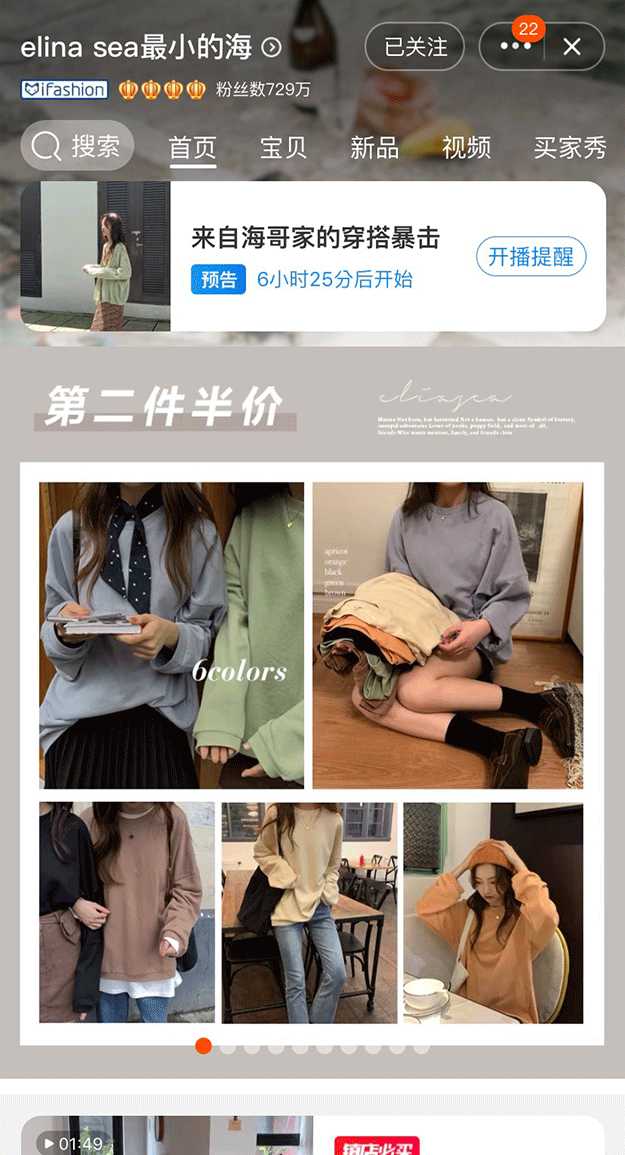Open the shop info arrow beside elina sea

(271, 47)
